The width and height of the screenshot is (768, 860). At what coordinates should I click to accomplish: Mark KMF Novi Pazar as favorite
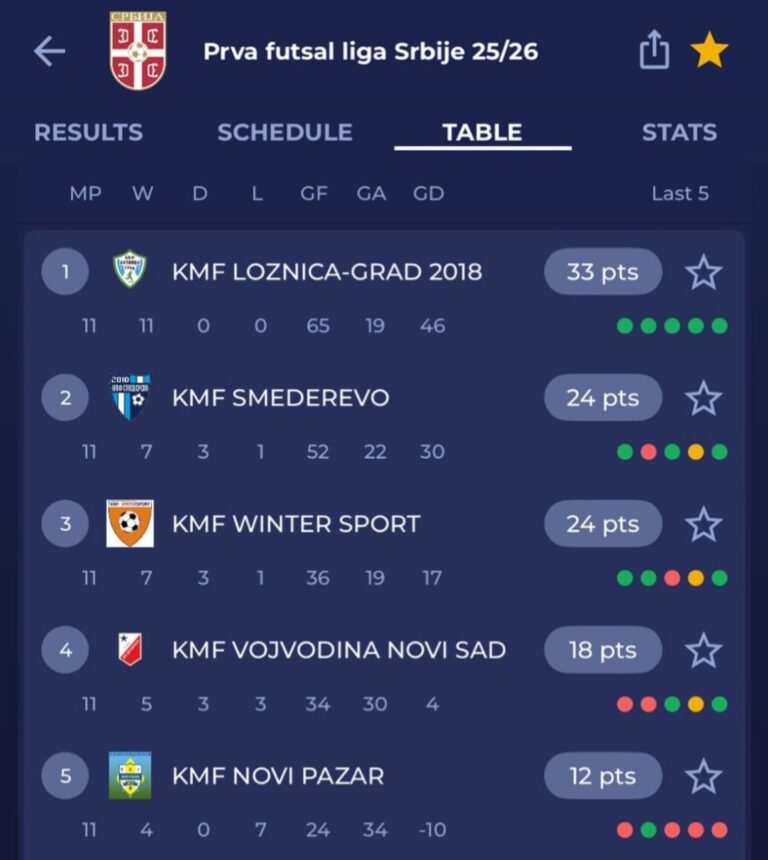pyautogui.click(x=704, y=777)
